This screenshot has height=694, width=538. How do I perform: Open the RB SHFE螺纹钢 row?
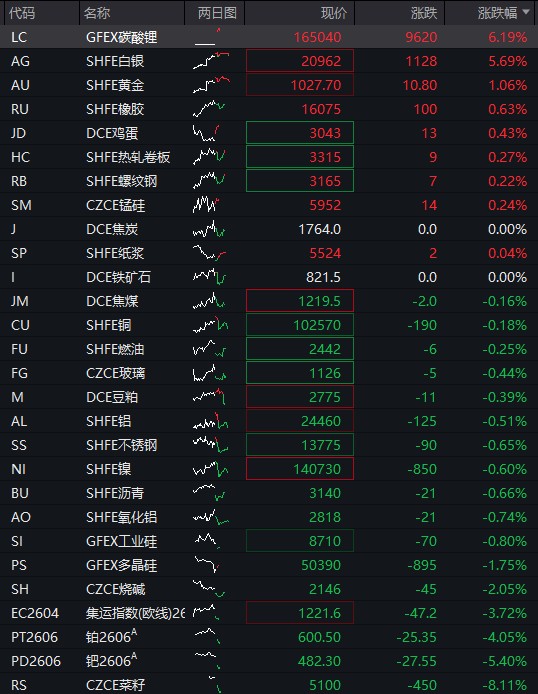click(269, 181)
